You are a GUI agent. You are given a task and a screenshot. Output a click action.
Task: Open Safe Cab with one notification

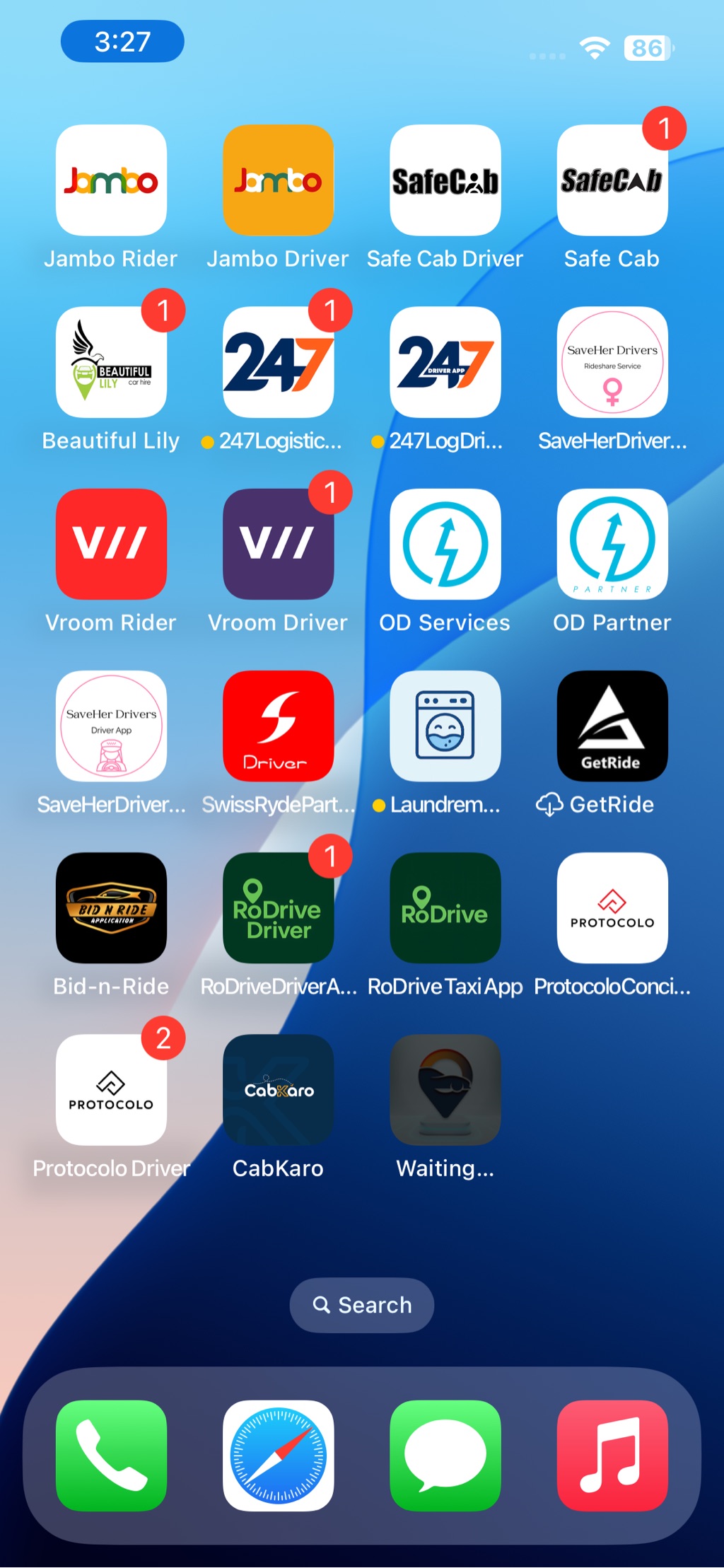coord(612,180)
